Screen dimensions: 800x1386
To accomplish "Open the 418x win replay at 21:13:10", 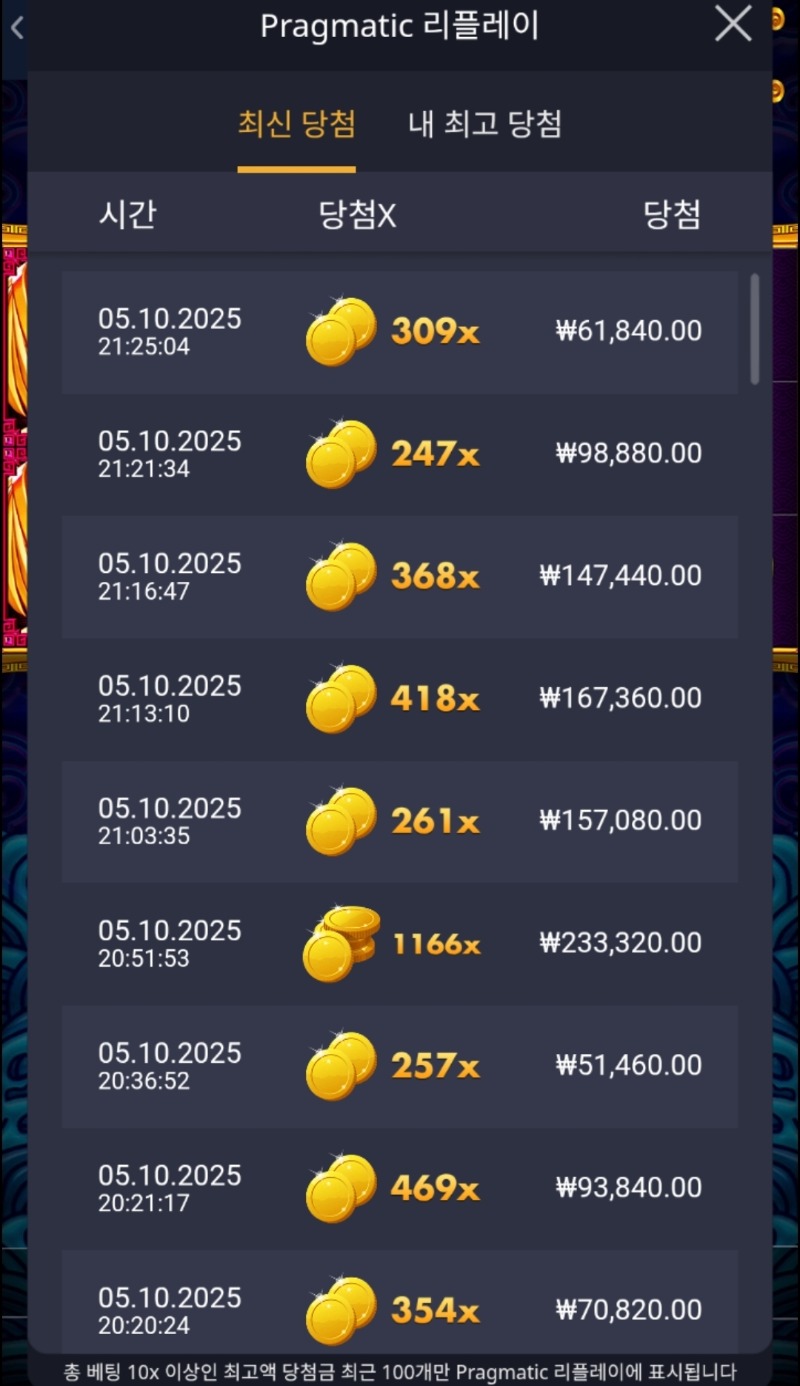I will pos(400,699).
